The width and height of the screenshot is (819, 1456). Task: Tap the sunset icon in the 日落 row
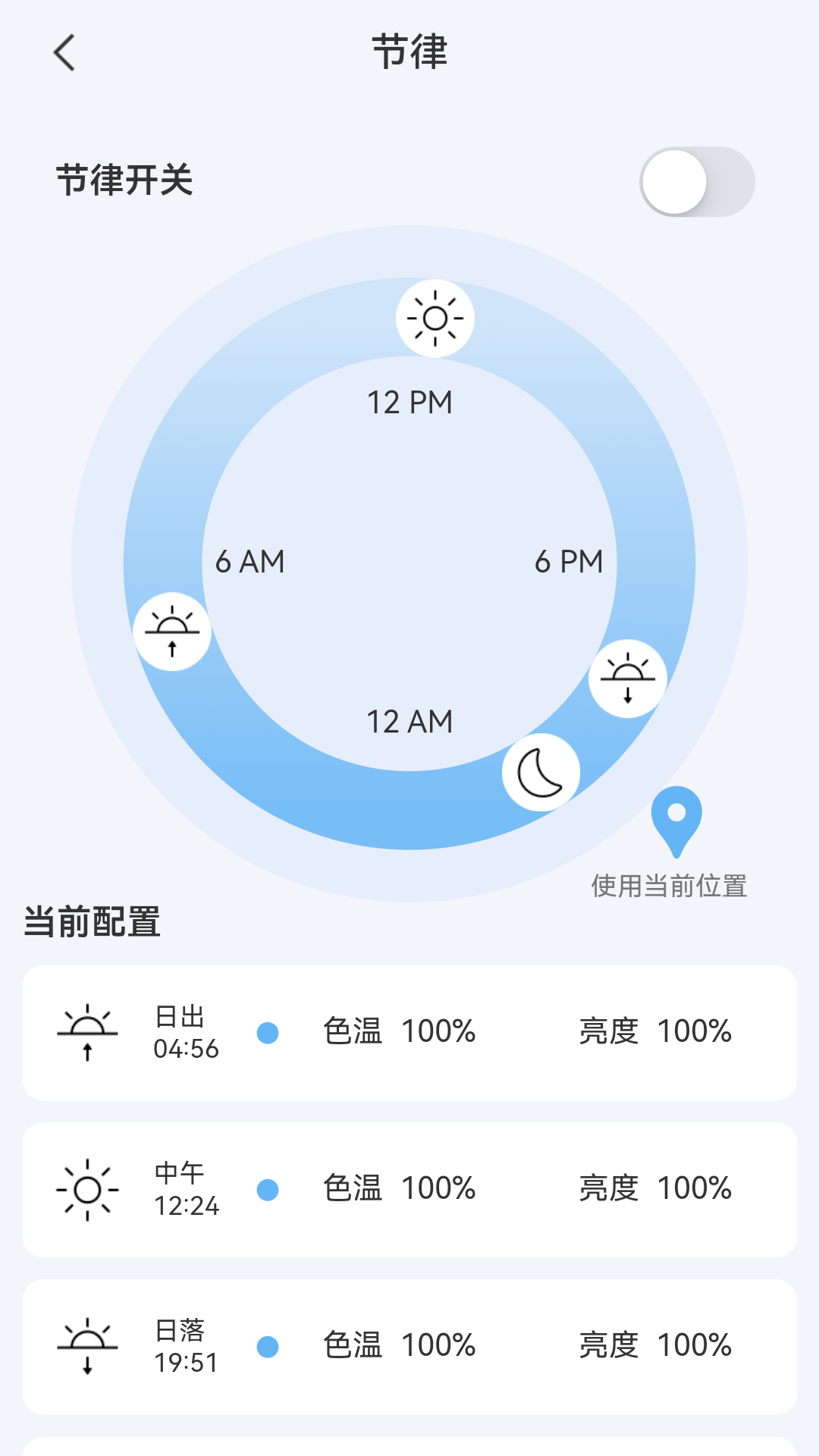(x=87, y=1344)
